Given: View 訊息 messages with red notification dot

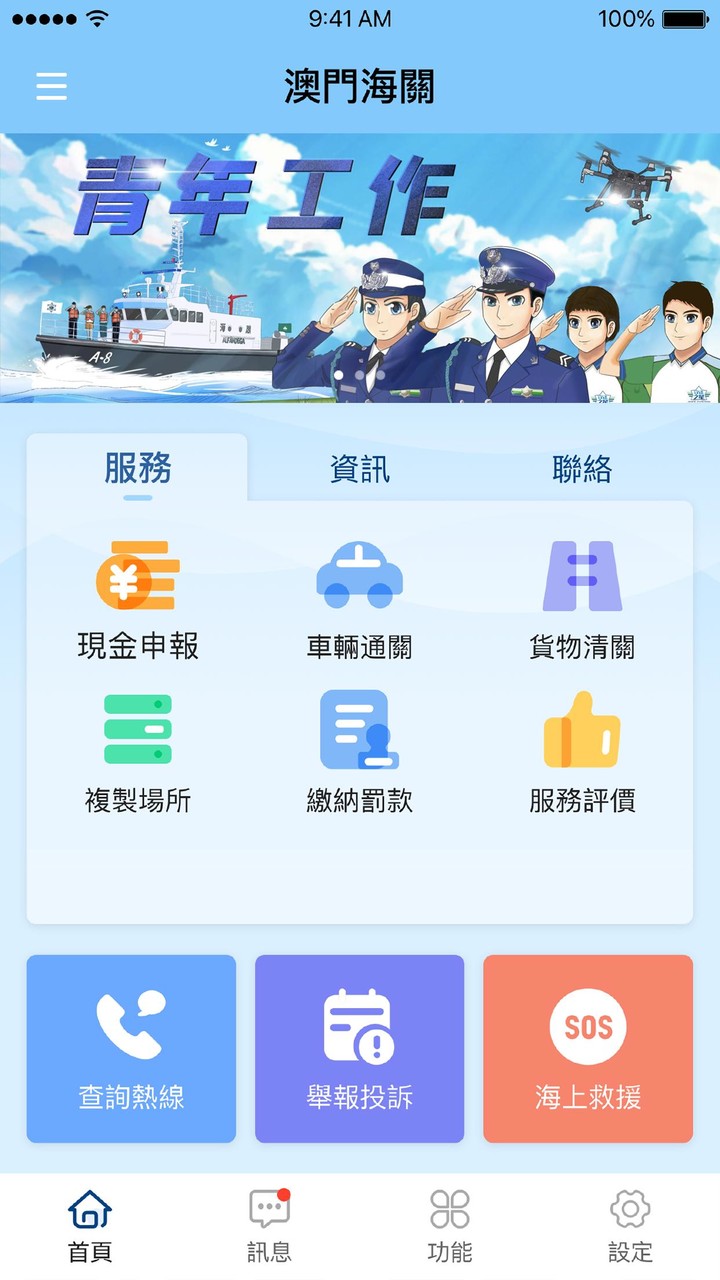Looking at the screenshot, I should click(267, 1211).
